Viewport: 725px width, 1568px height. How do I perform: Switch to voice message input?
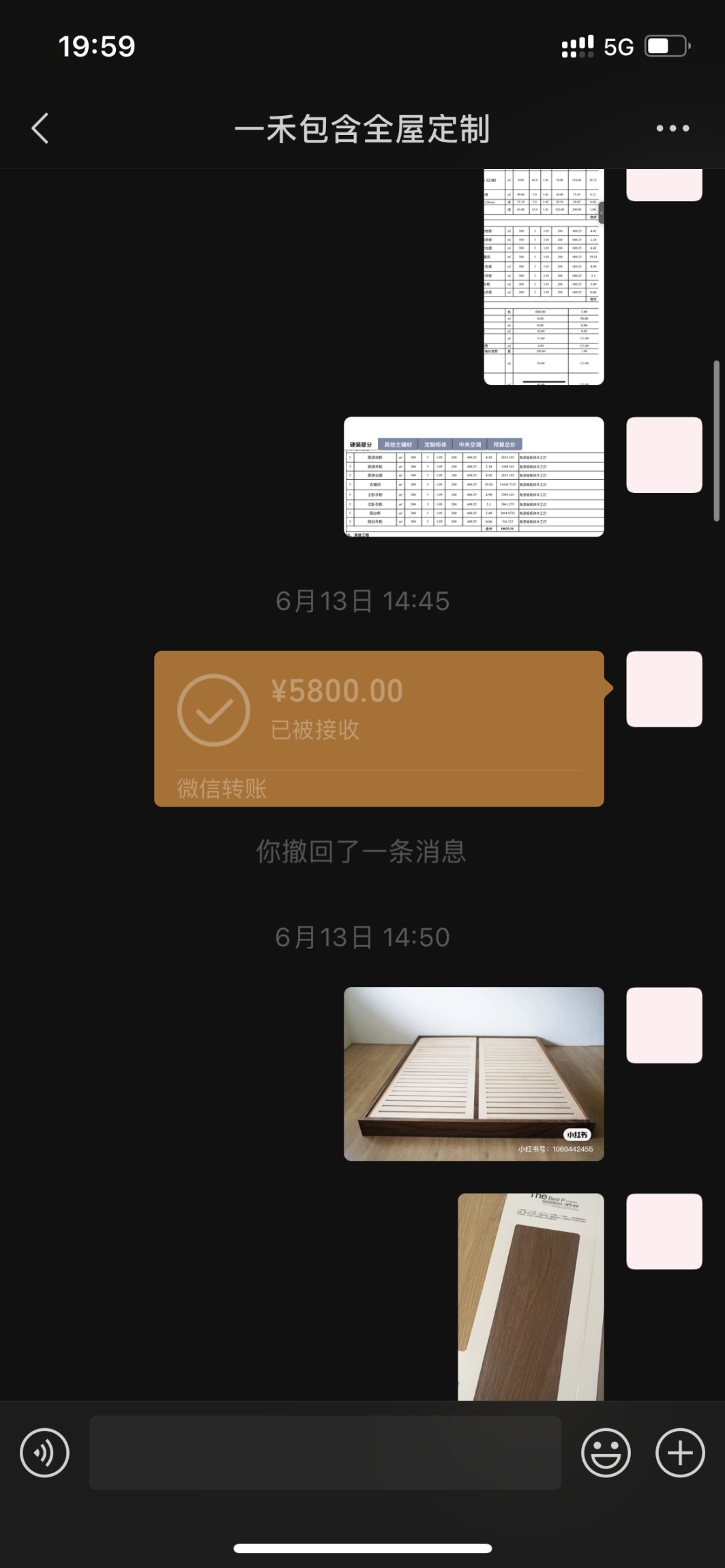(45, 1453)
